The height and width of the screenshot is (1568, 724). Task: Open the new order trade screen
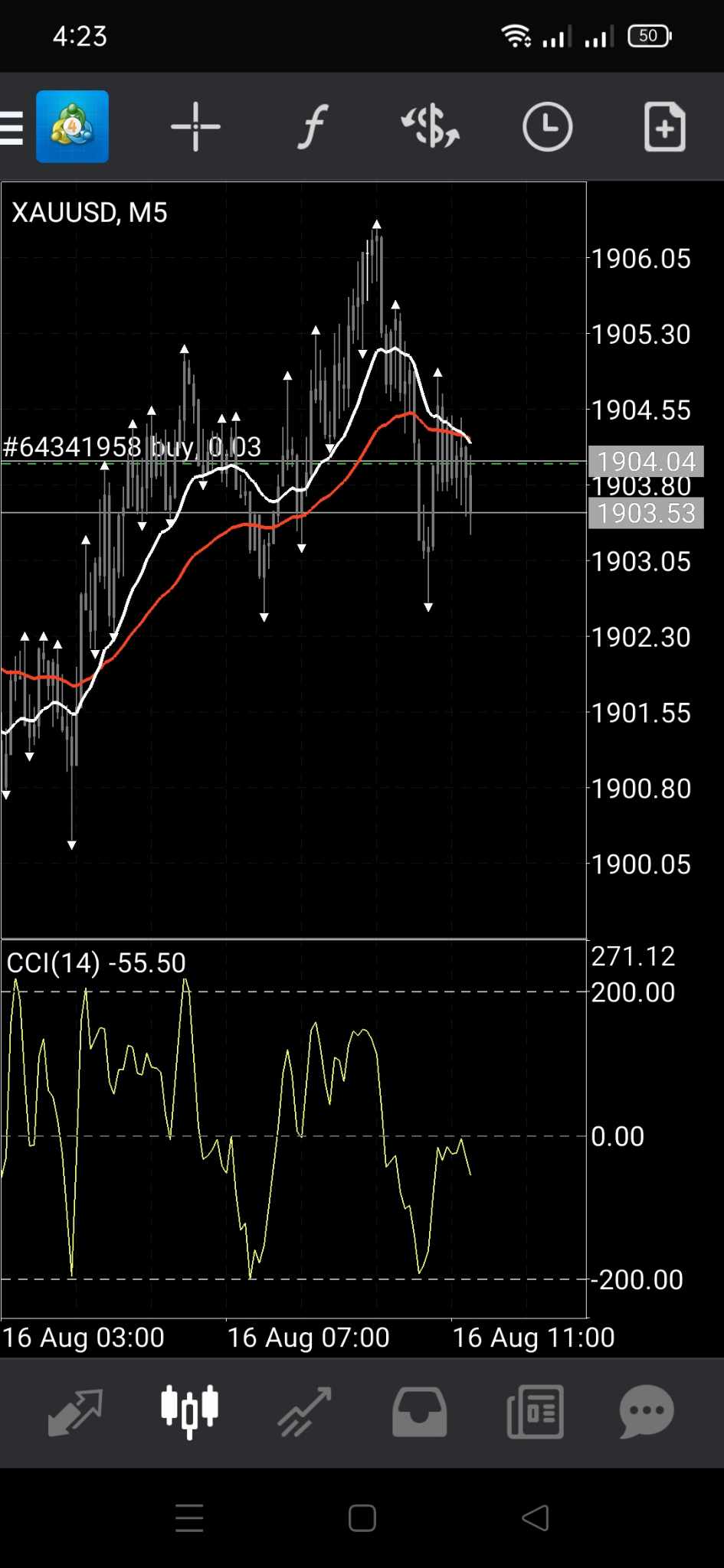[431, 127]
